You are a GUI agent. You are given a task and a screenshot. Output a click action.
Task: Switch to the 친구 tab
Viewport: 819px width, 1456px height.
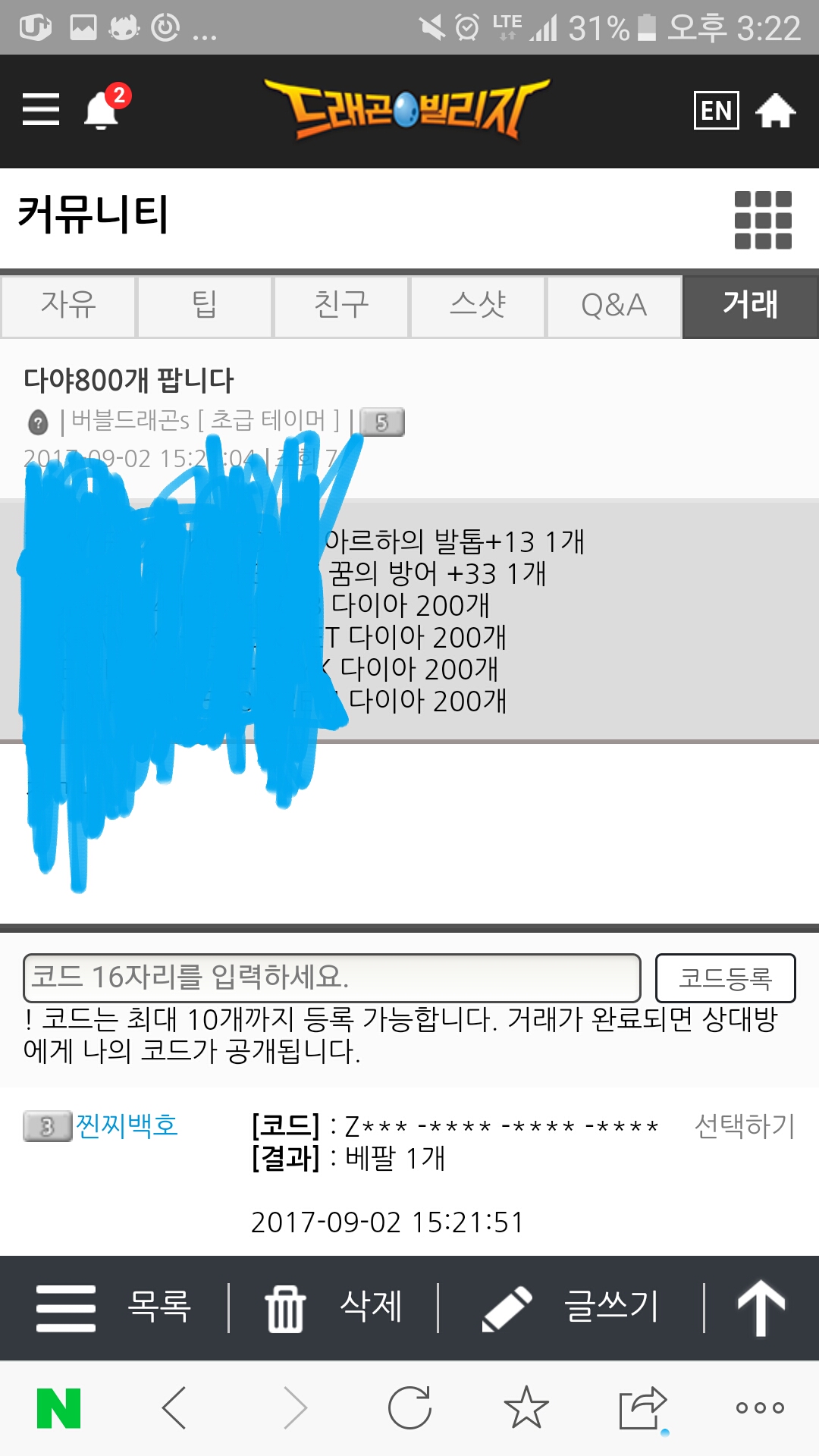[341, 306]
